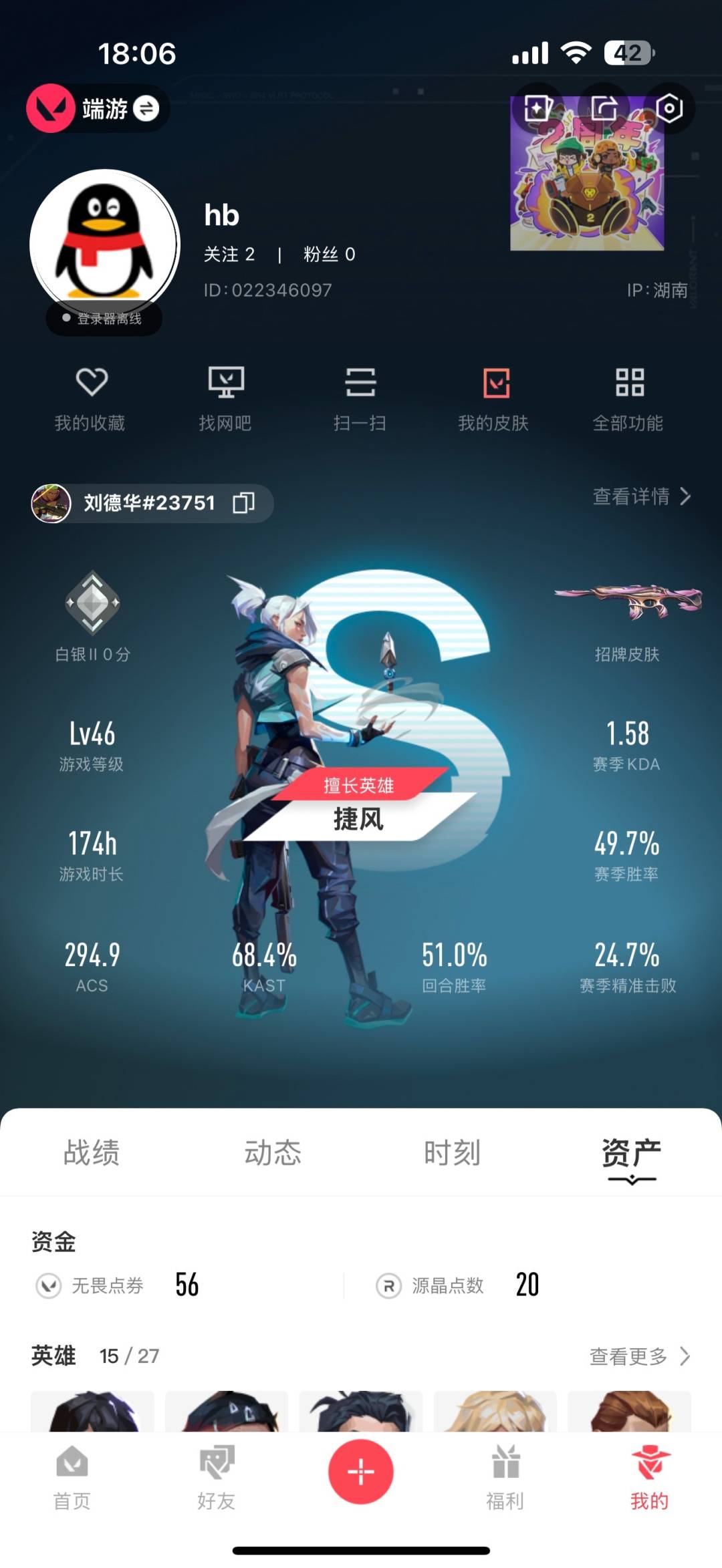Switch to the 时刻 tab
Screen dimensions: 722x1568
click(452, 1153)
